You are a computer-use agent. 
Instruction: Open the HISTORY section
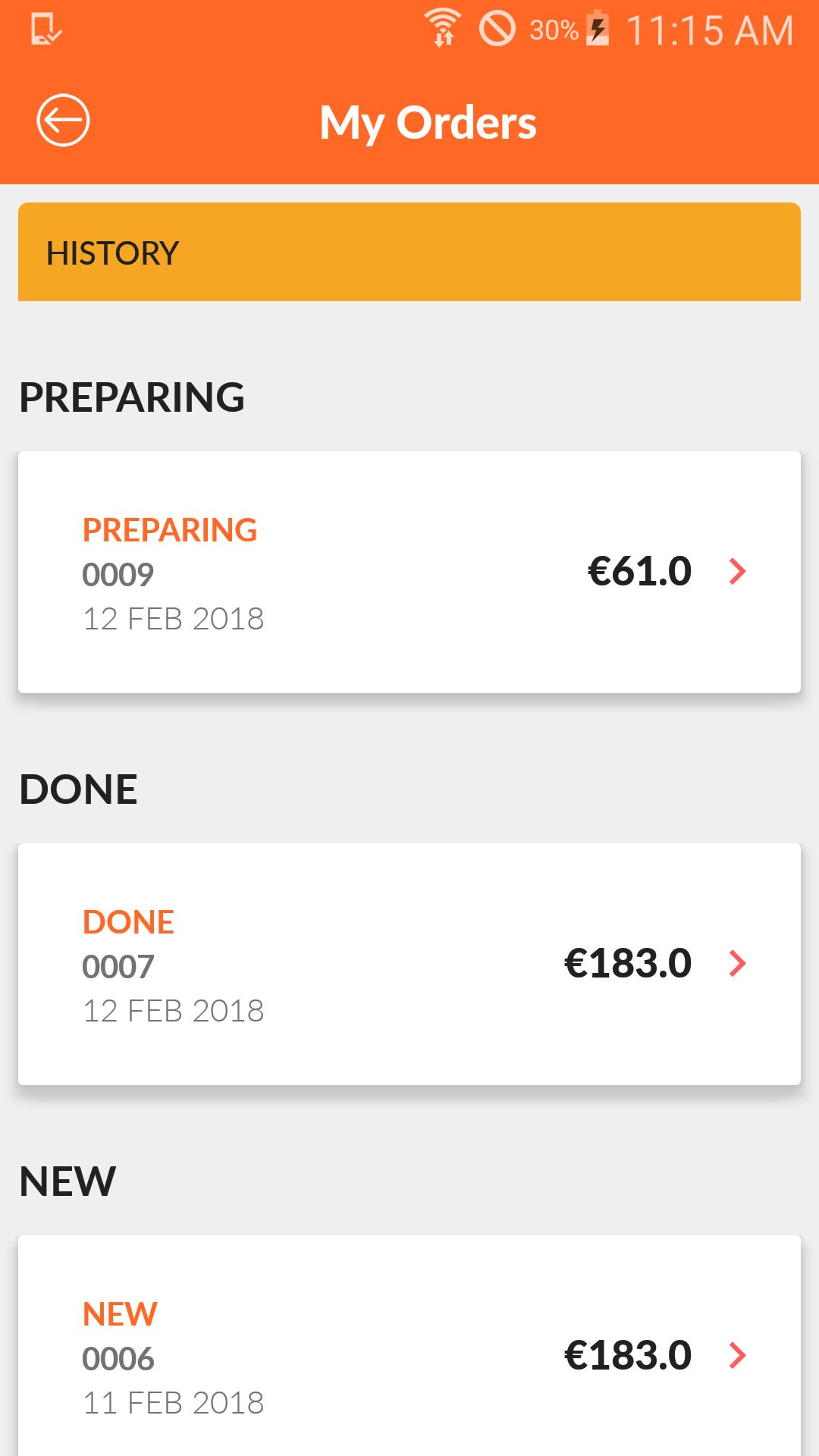409,252
